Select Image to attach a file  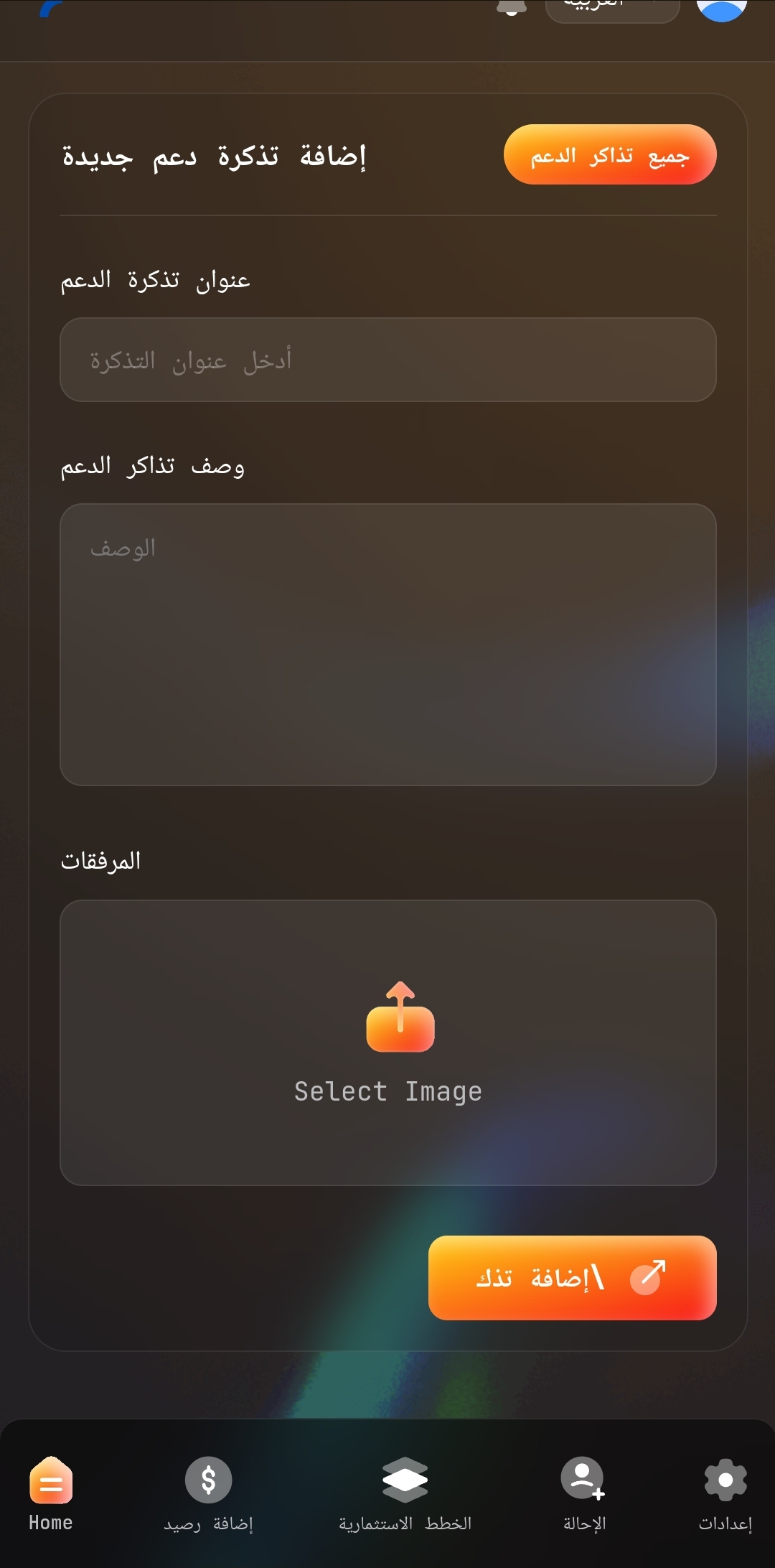click(x=387, y=1042)
